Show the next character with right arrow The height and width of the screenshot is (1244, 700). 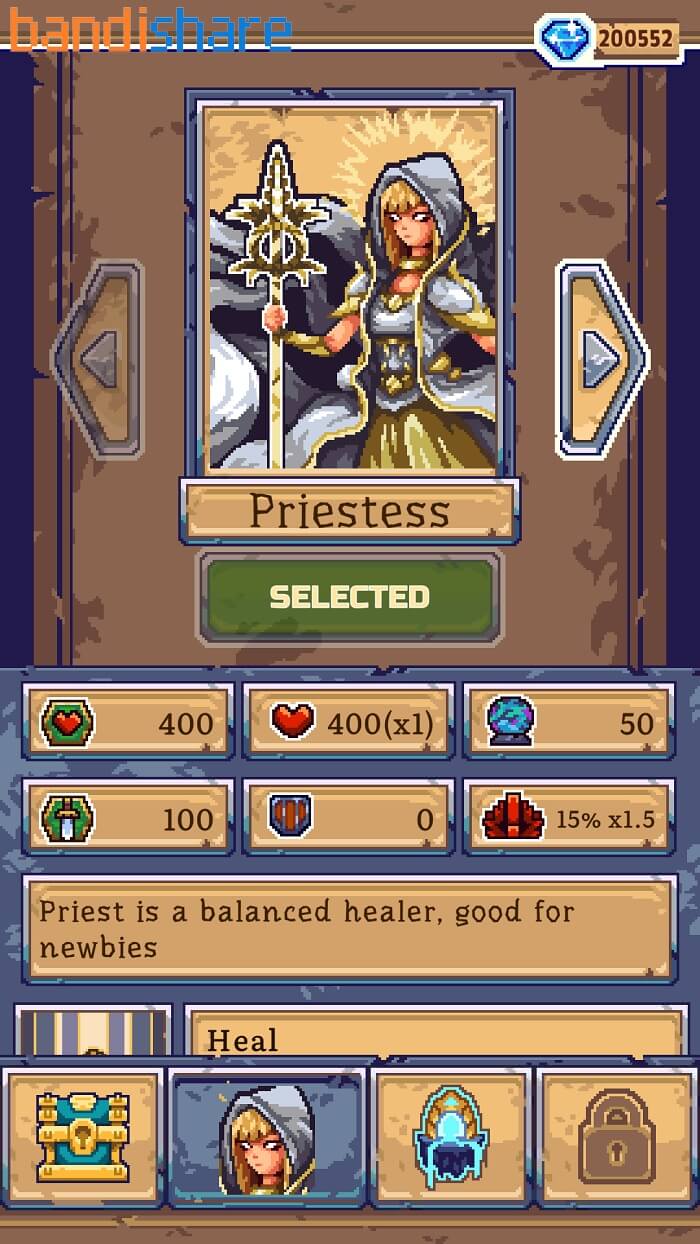point(602,358)
